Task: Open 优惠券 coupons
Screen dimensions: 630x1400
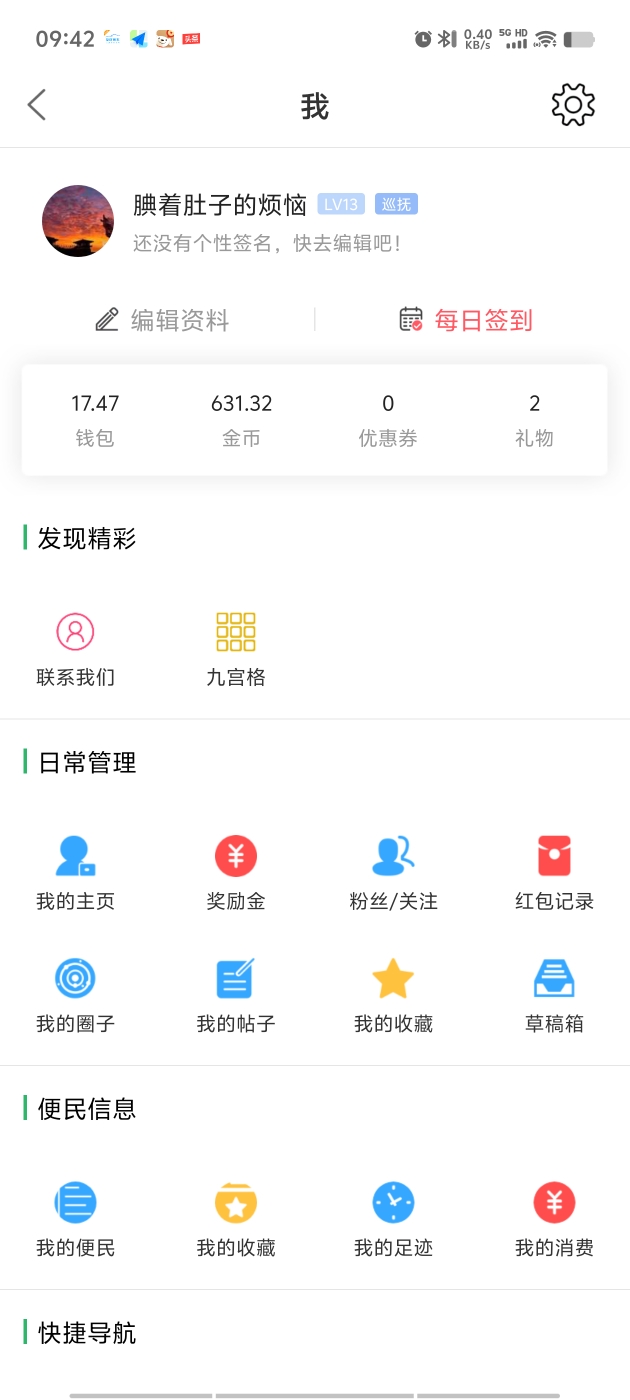Action: click(388, 420)
